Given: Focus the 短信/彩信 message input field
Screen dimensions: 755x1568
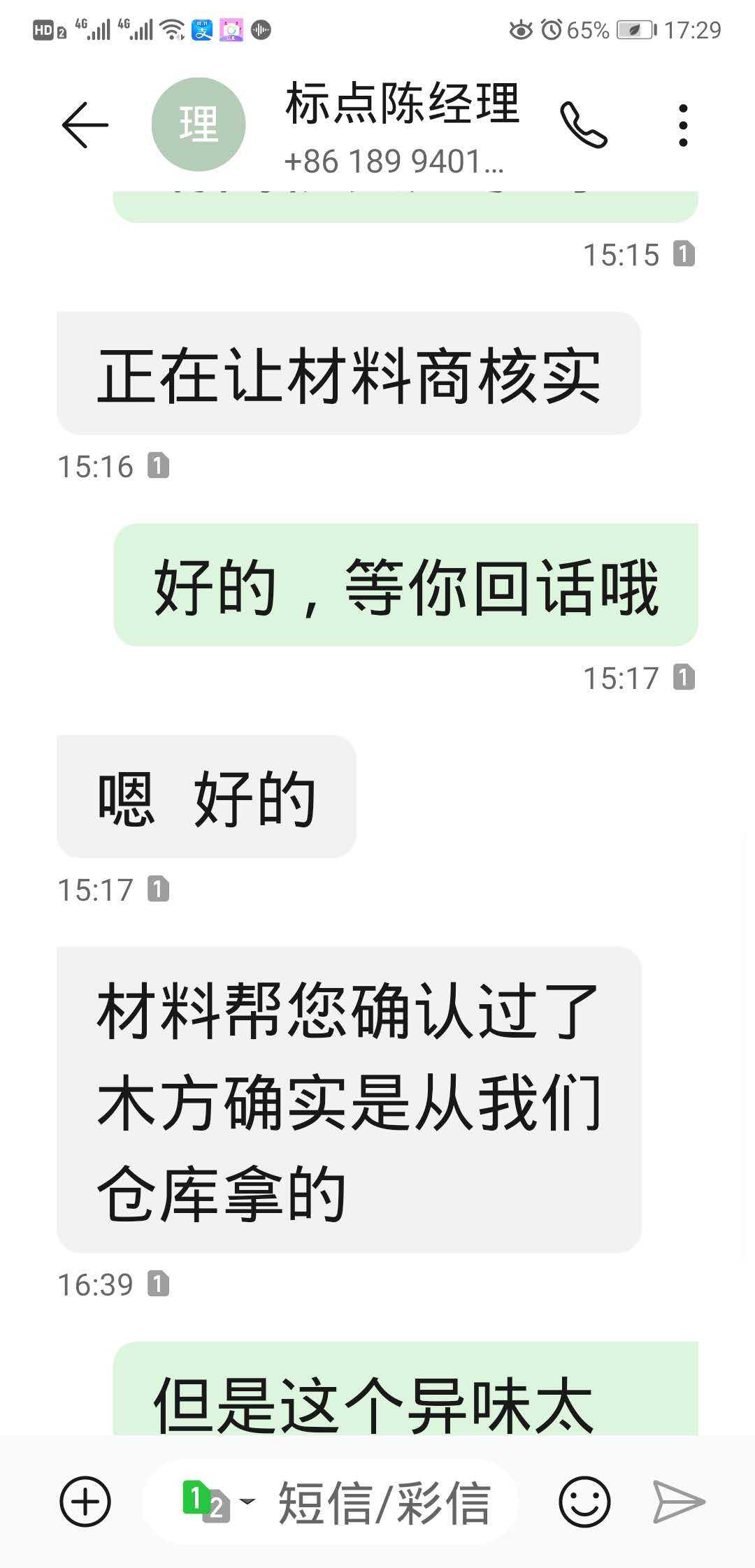Looking at the screenshot, I should pyautogui.click(x=384, y=1502).
